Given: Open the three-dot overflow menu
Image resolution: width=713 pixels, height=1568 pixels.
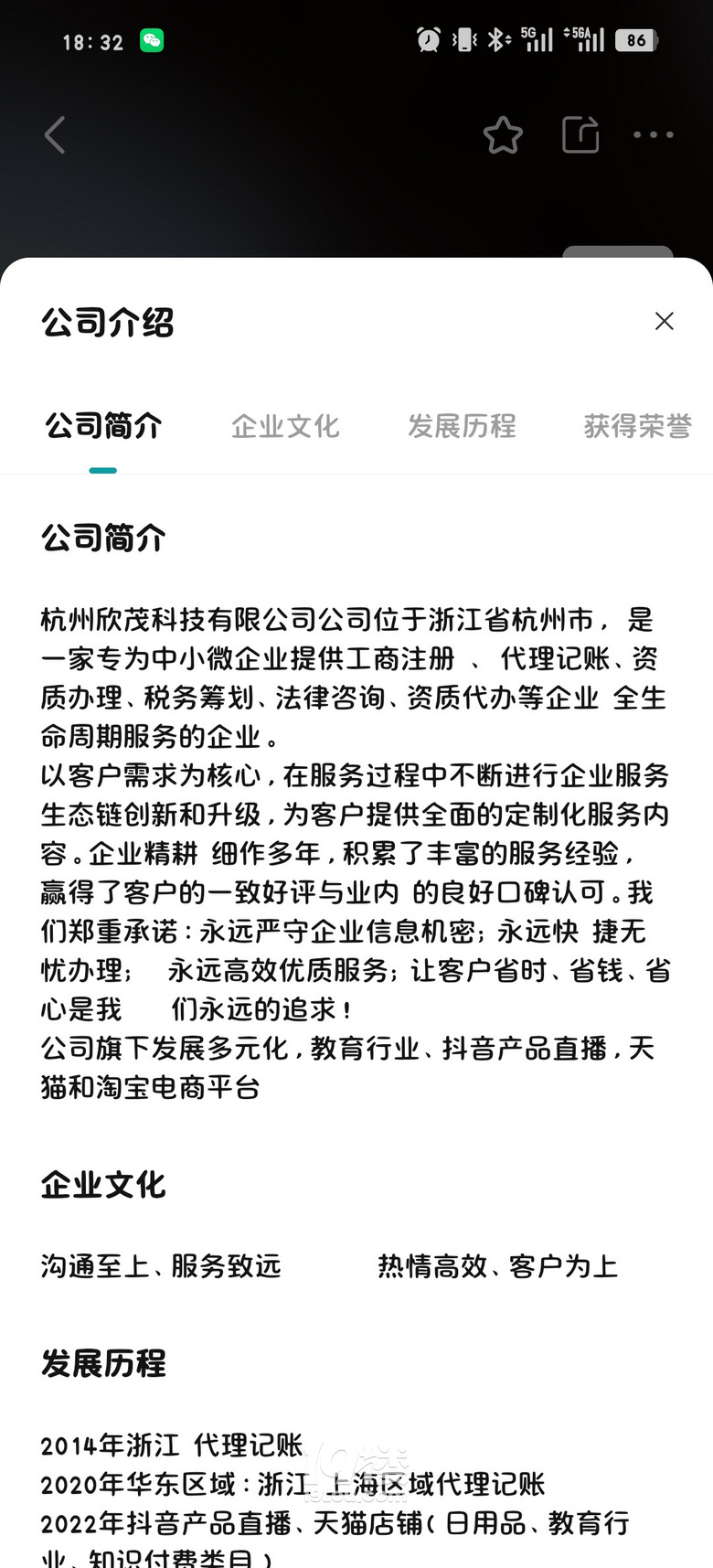Looking at the screenshot, I should [x=654, y=135].
